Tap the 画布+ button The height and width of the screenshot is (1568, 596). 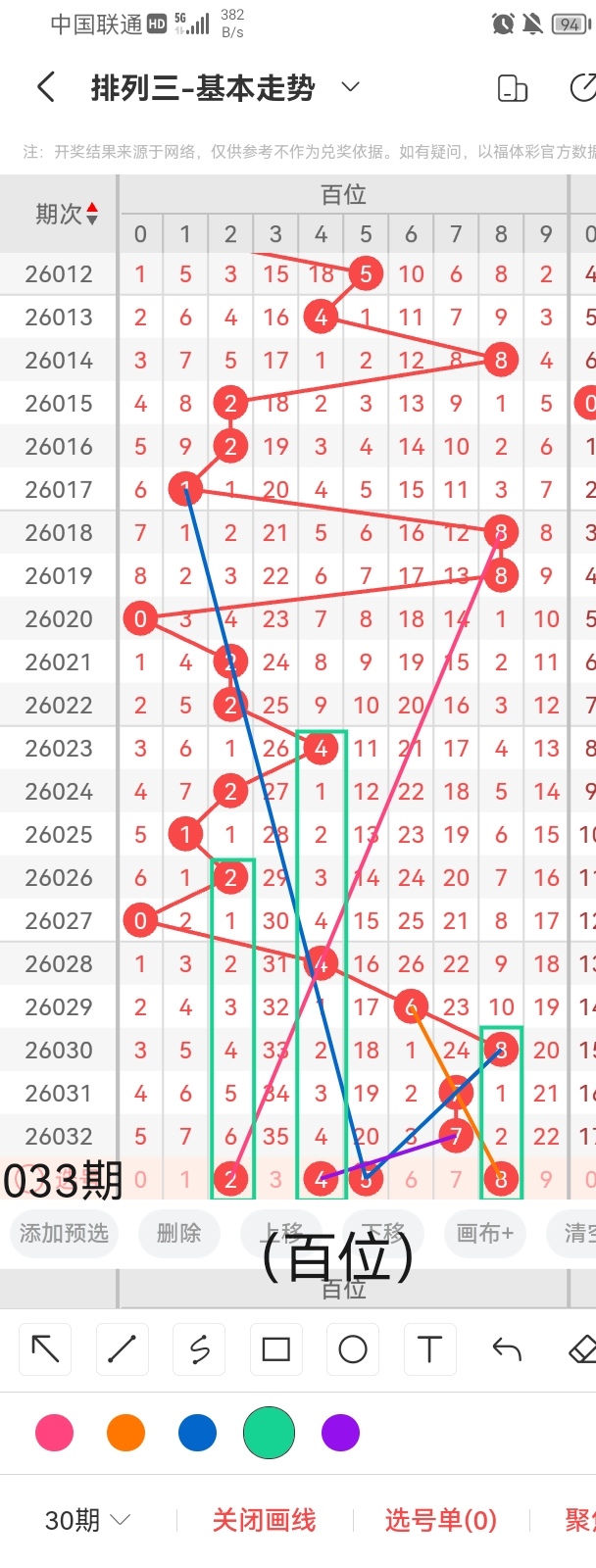(x=484, y=1233)
